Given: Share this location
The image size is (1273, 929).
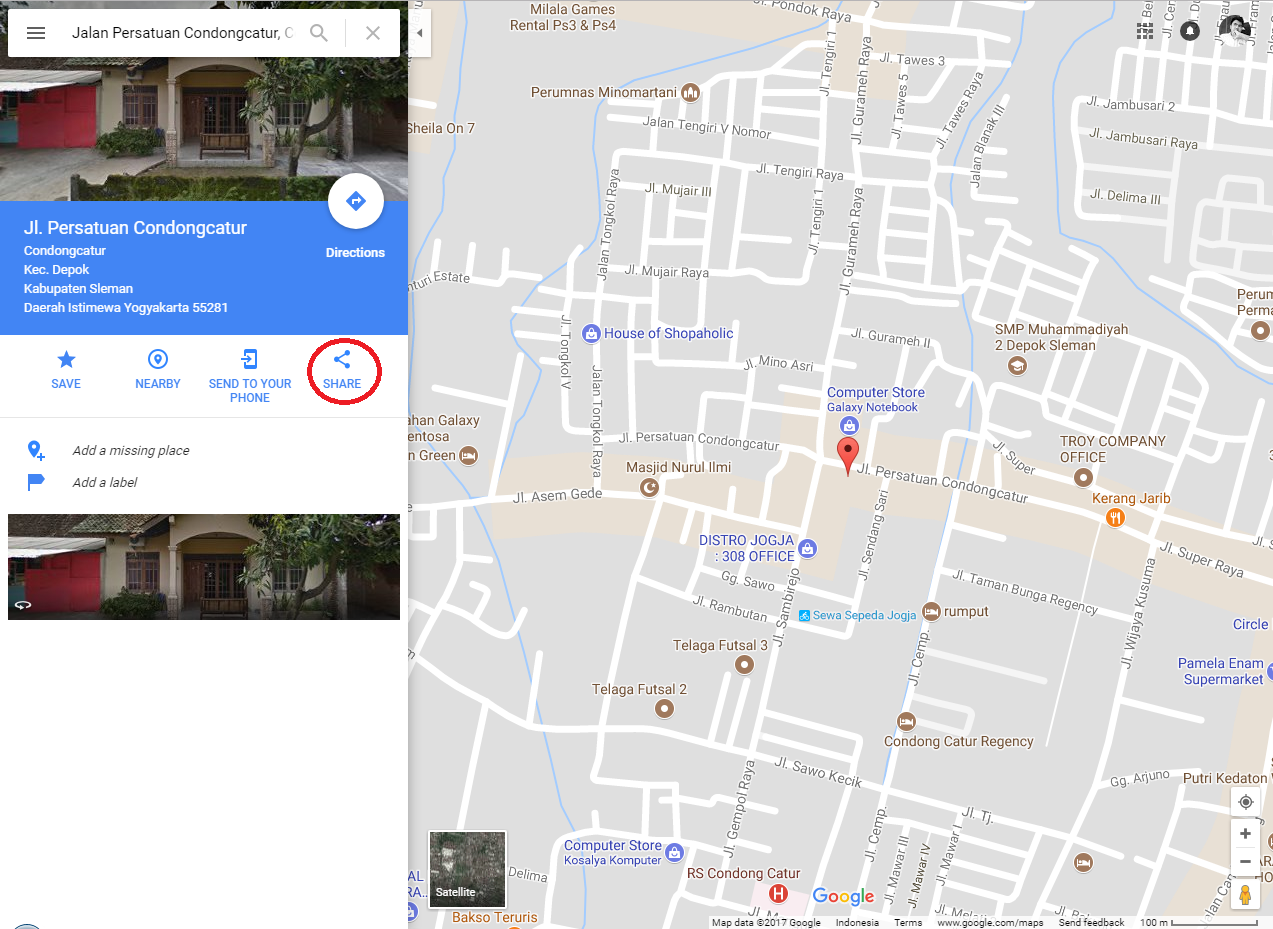Looking at the screenshot, I should [342, 368].
